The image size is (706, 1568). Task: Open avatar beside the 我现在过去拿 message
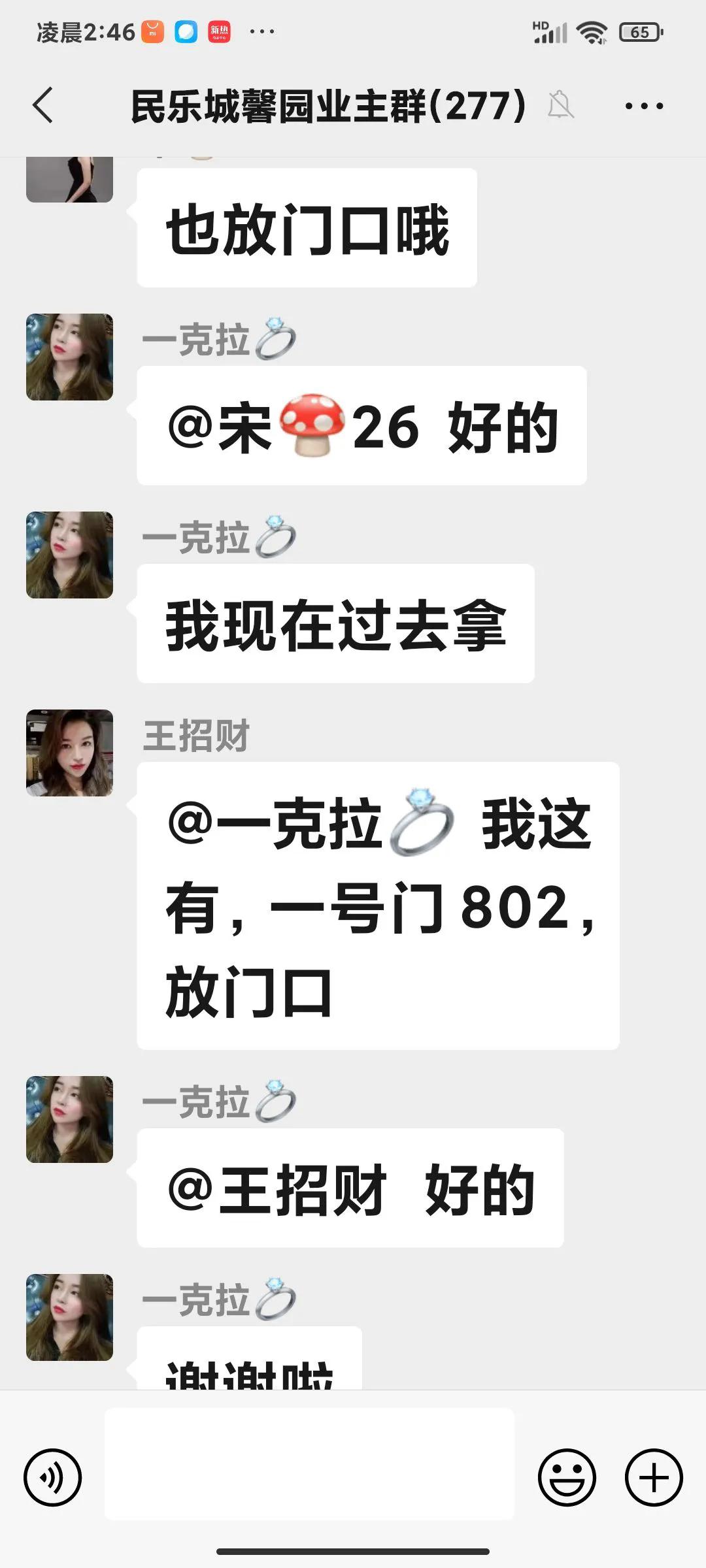69,555
